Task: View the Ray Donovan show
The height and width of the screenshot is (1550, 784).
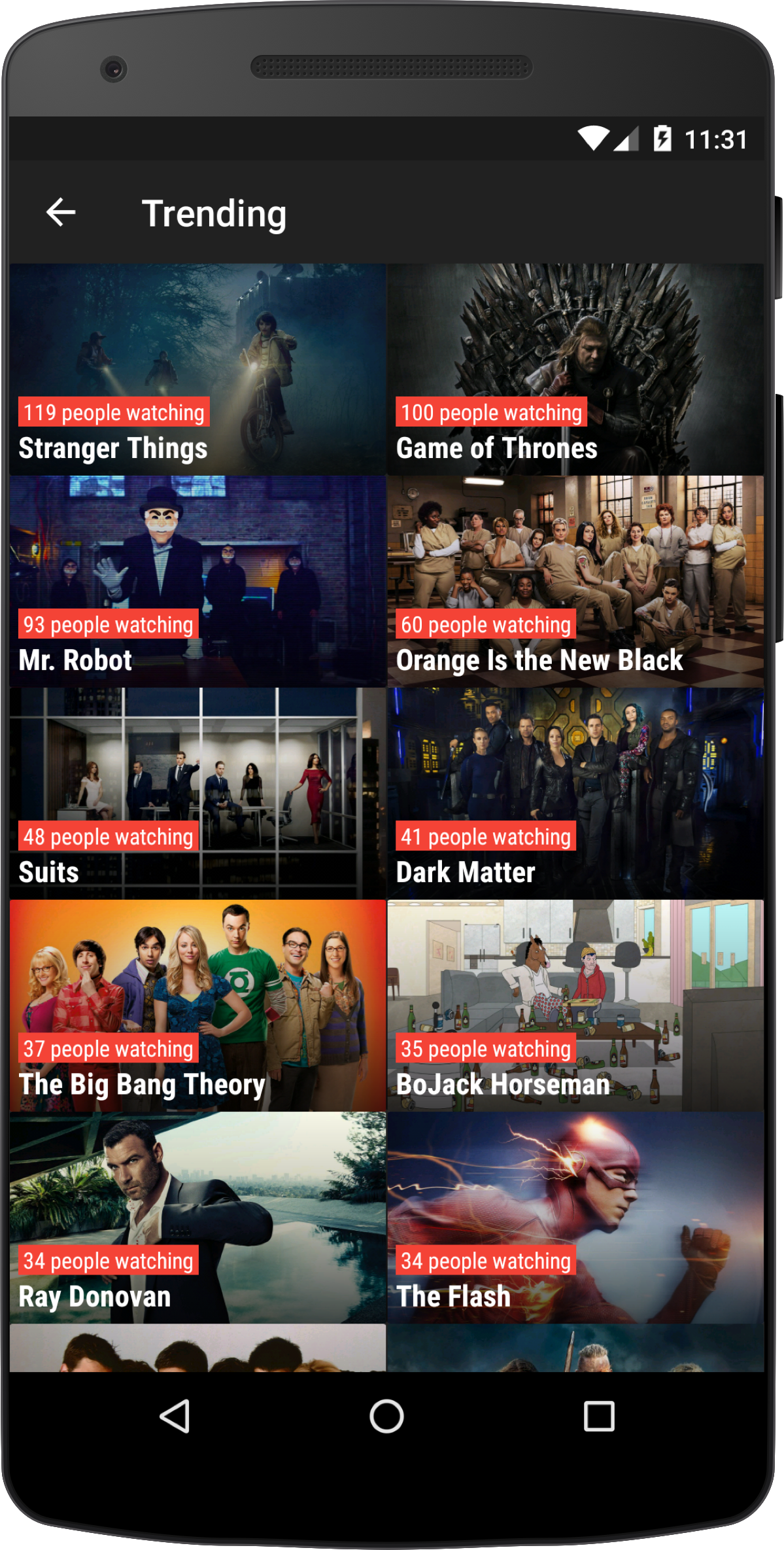Action: click(197, 1218)
